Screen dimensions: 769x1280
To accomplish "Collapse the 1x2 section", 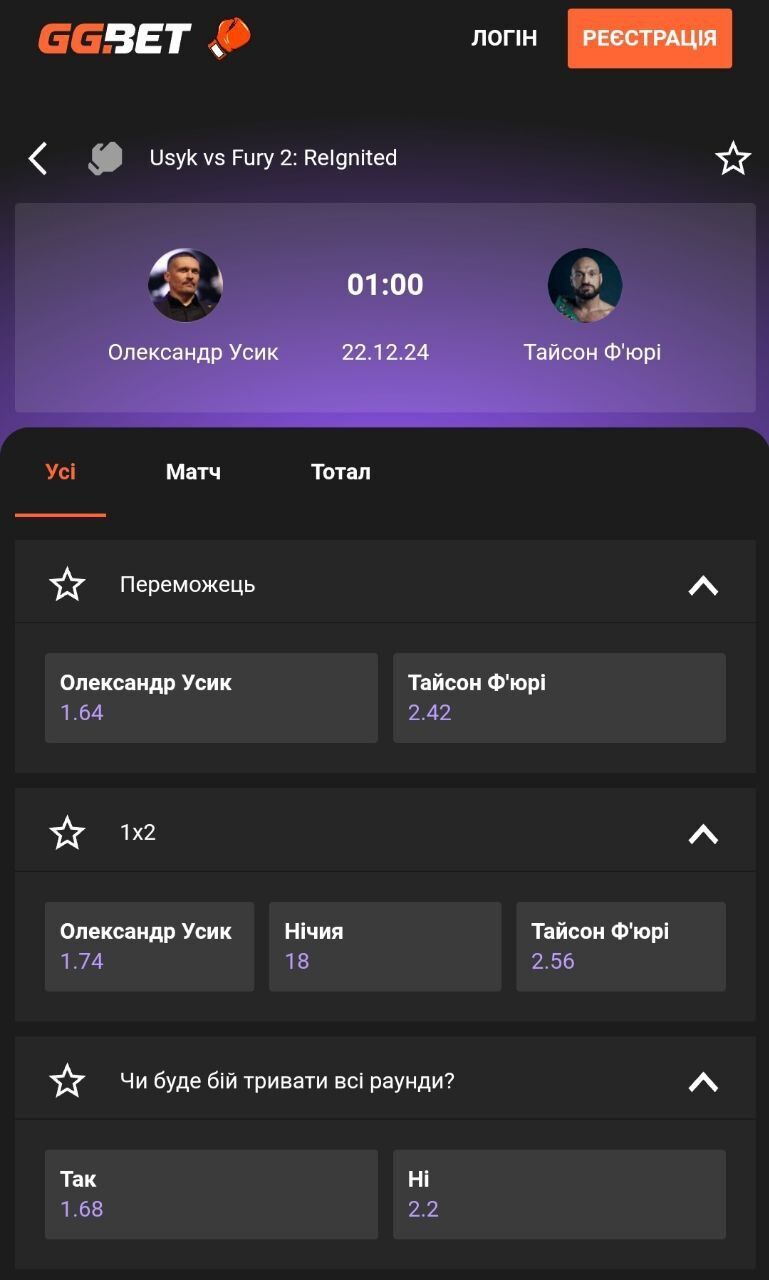I will click(703, 833).
